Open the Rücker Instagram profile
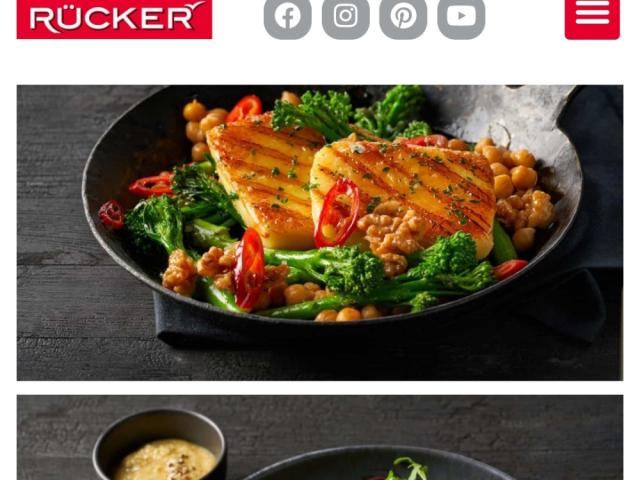The height and width of the screenshot is (480, 640). (345, 16)
